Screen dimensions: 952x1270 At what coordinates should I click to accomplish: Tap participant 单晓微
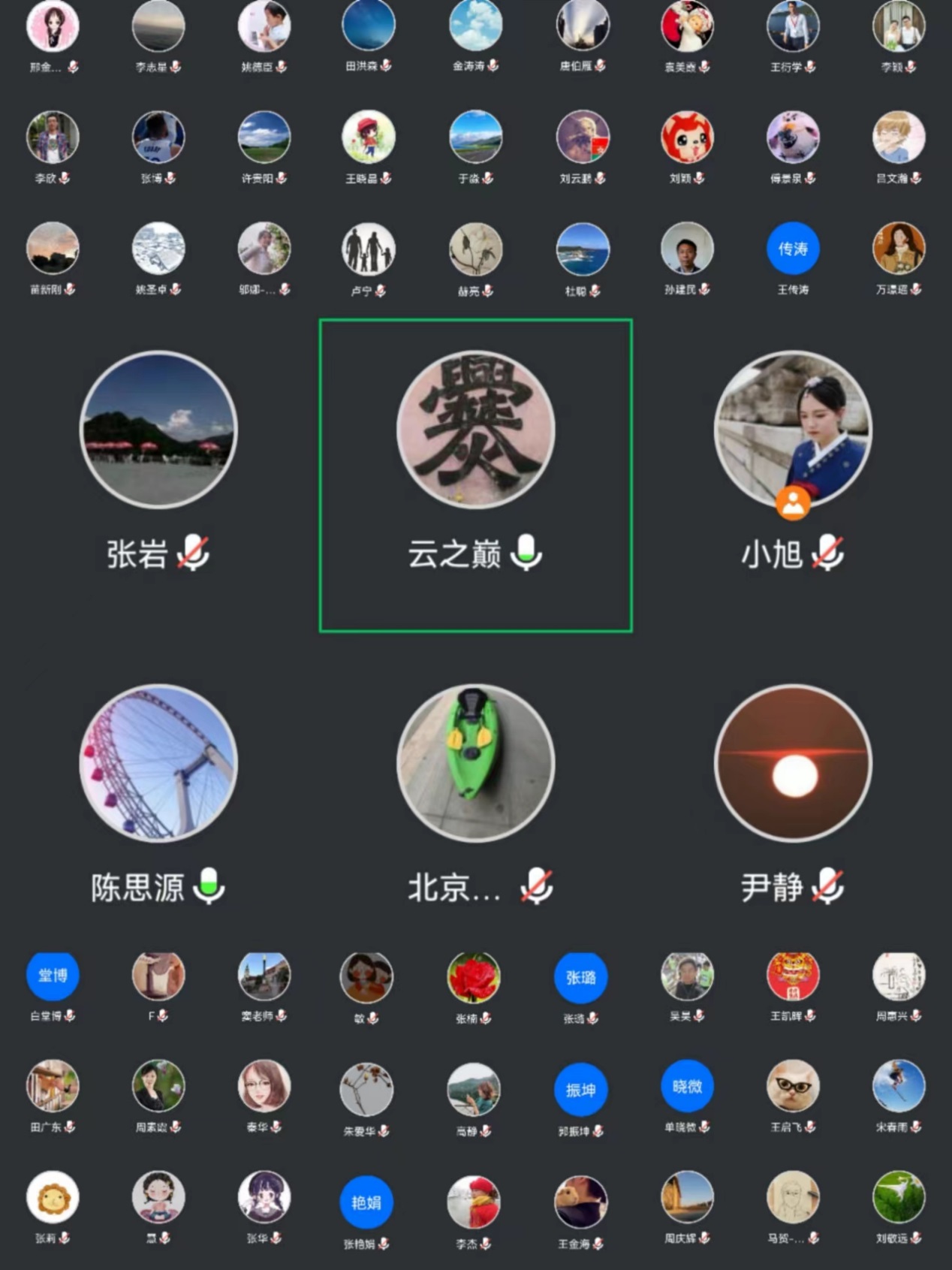687,1087
